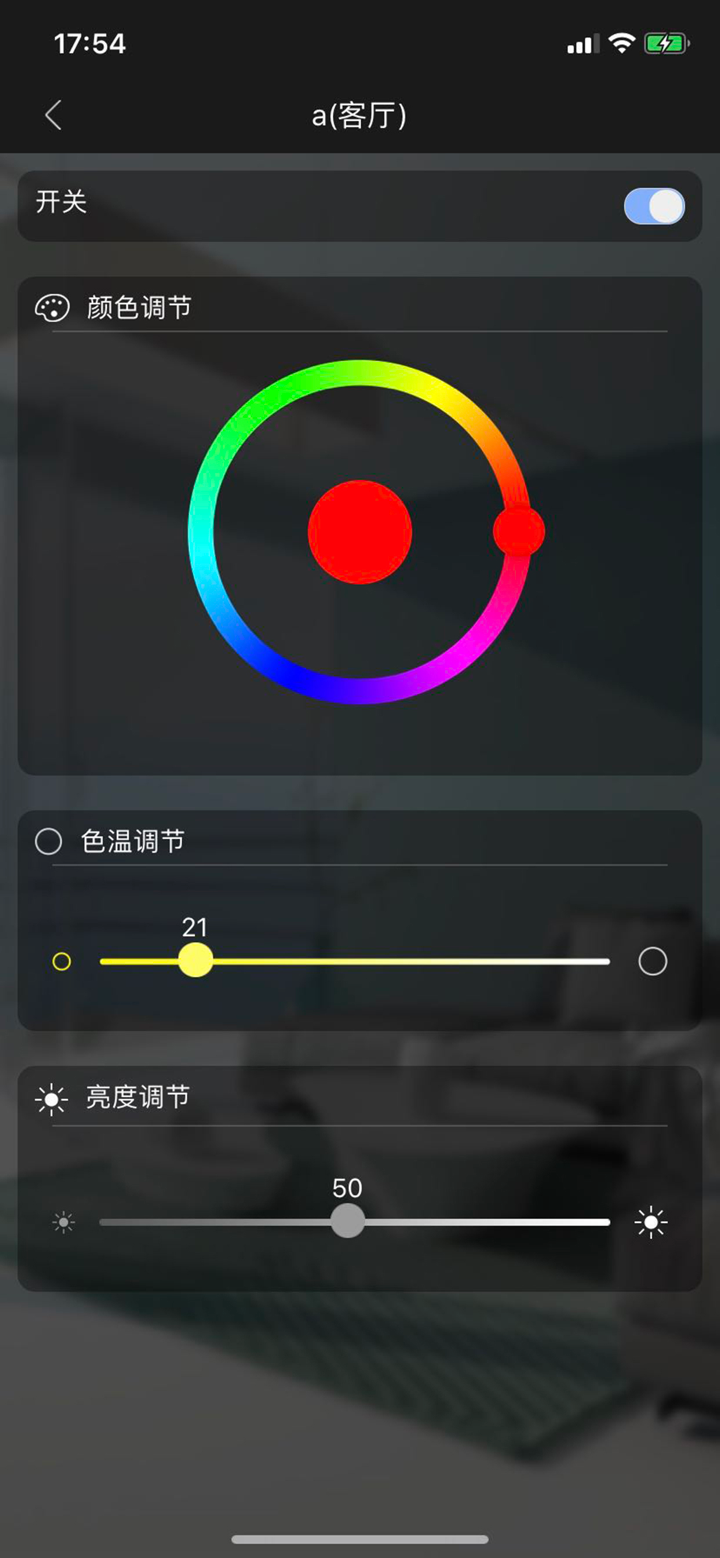Turn off the light using the top switch
This screenshot has height=1558, width=720.
click(653, 206)
